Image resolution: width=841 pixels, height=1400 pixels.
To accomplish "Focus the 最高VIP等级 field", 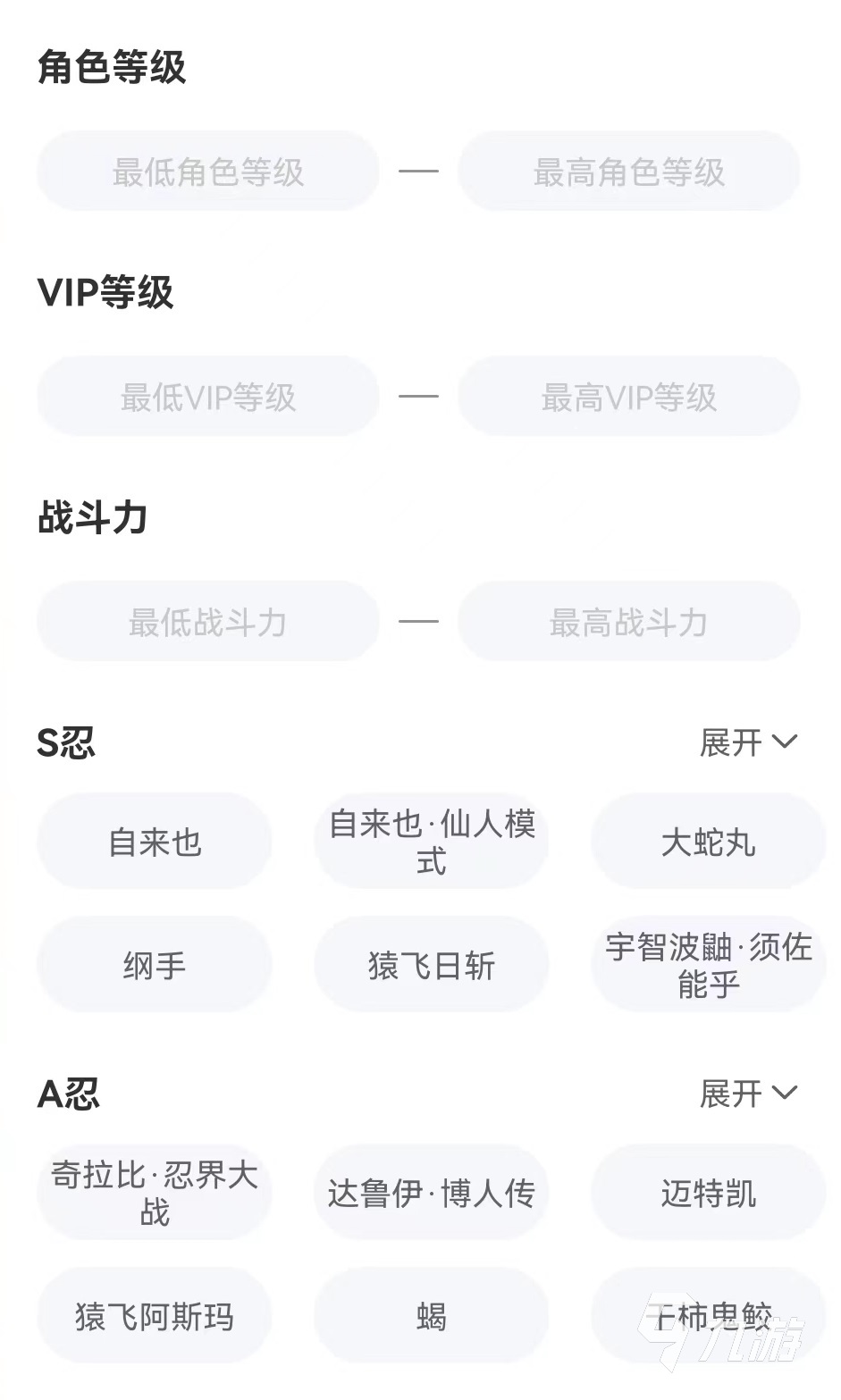I will click(x=628, y=397).
